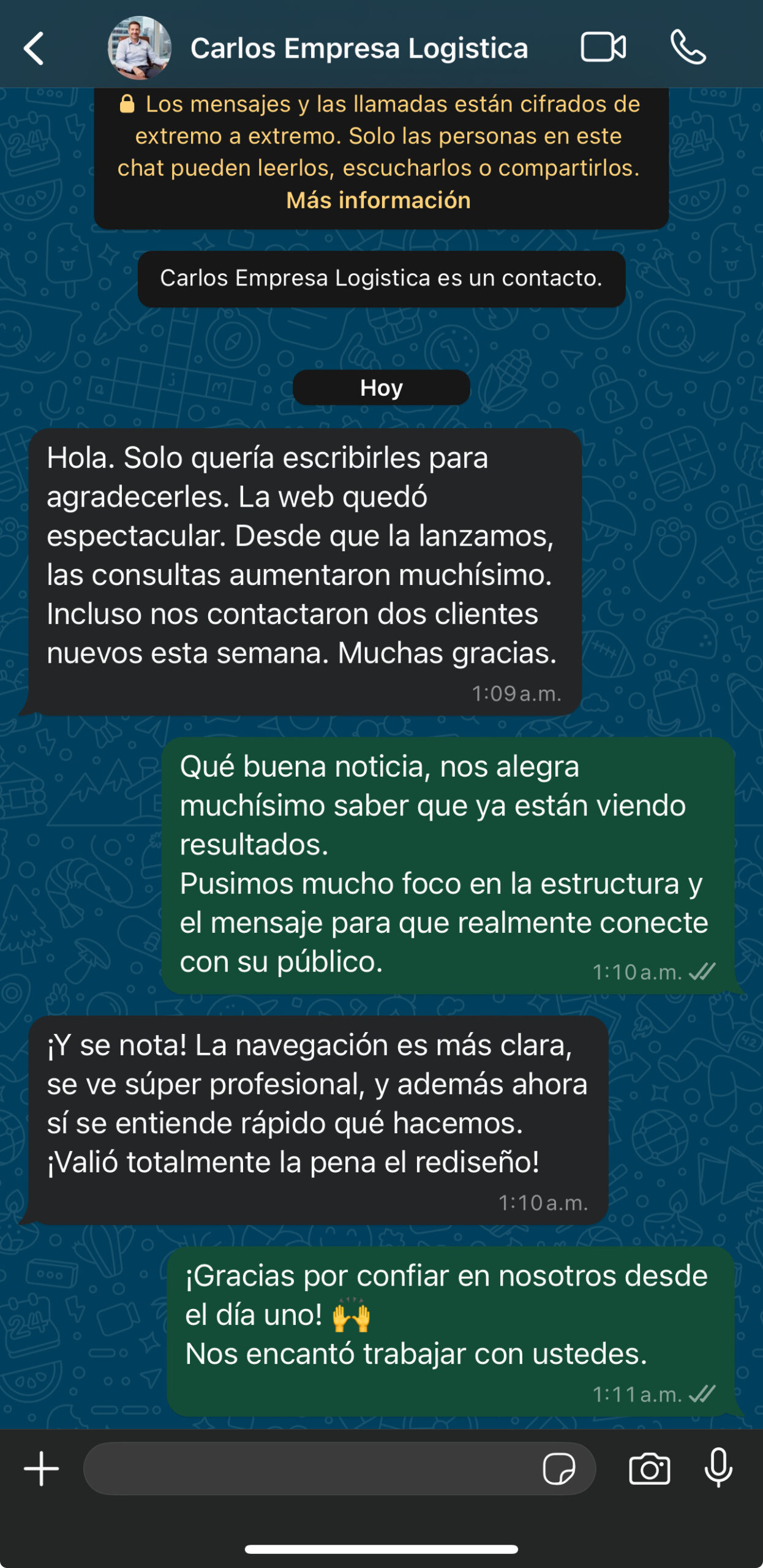Go back to the chat list

34,48
